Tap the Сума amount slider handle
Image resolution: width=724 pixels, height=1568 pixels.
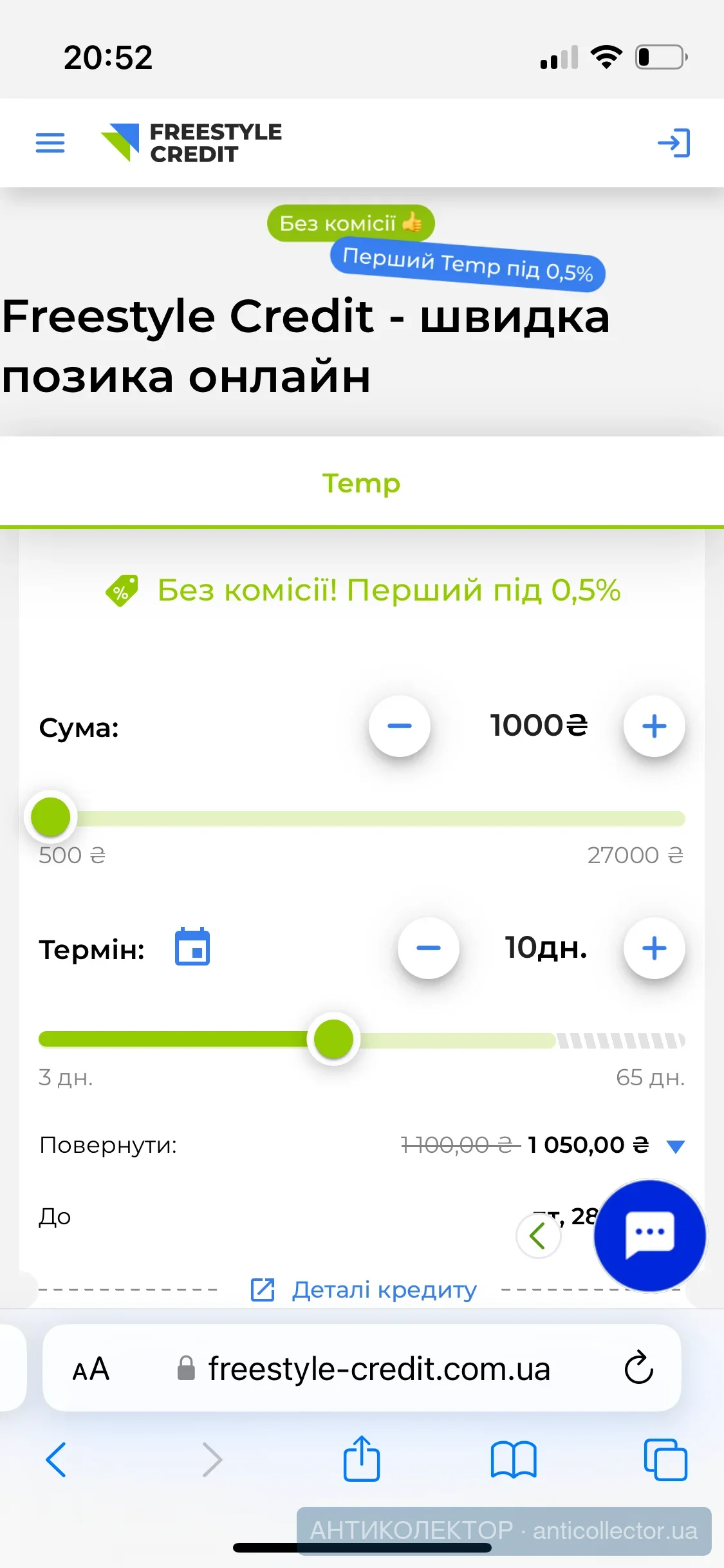pos(51,816)
